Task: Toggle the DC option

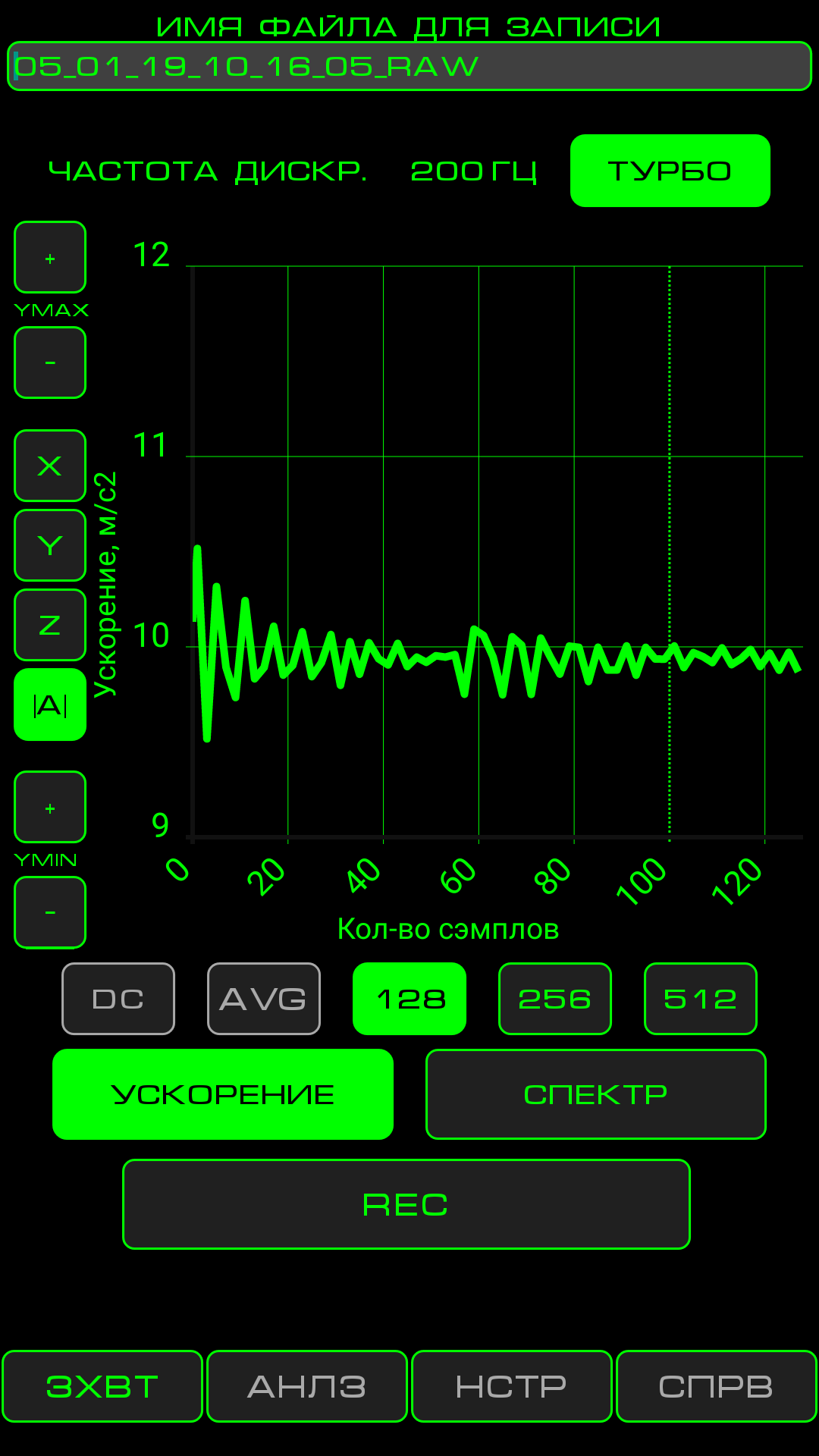Action: 118,999
